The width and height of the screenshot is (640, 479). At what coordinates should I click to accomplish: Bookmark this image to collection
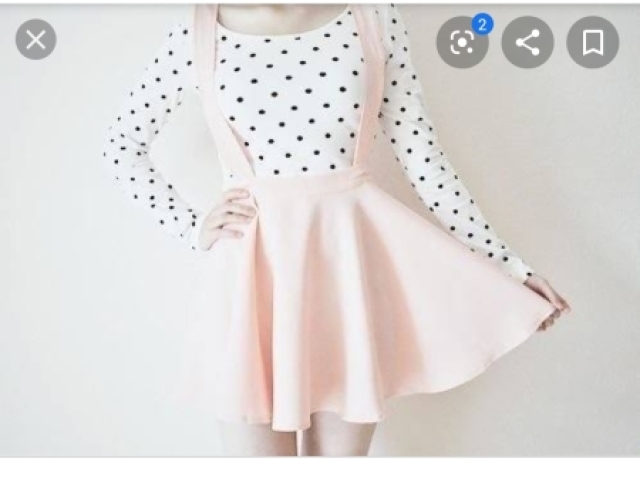click(x=592, y=42)
